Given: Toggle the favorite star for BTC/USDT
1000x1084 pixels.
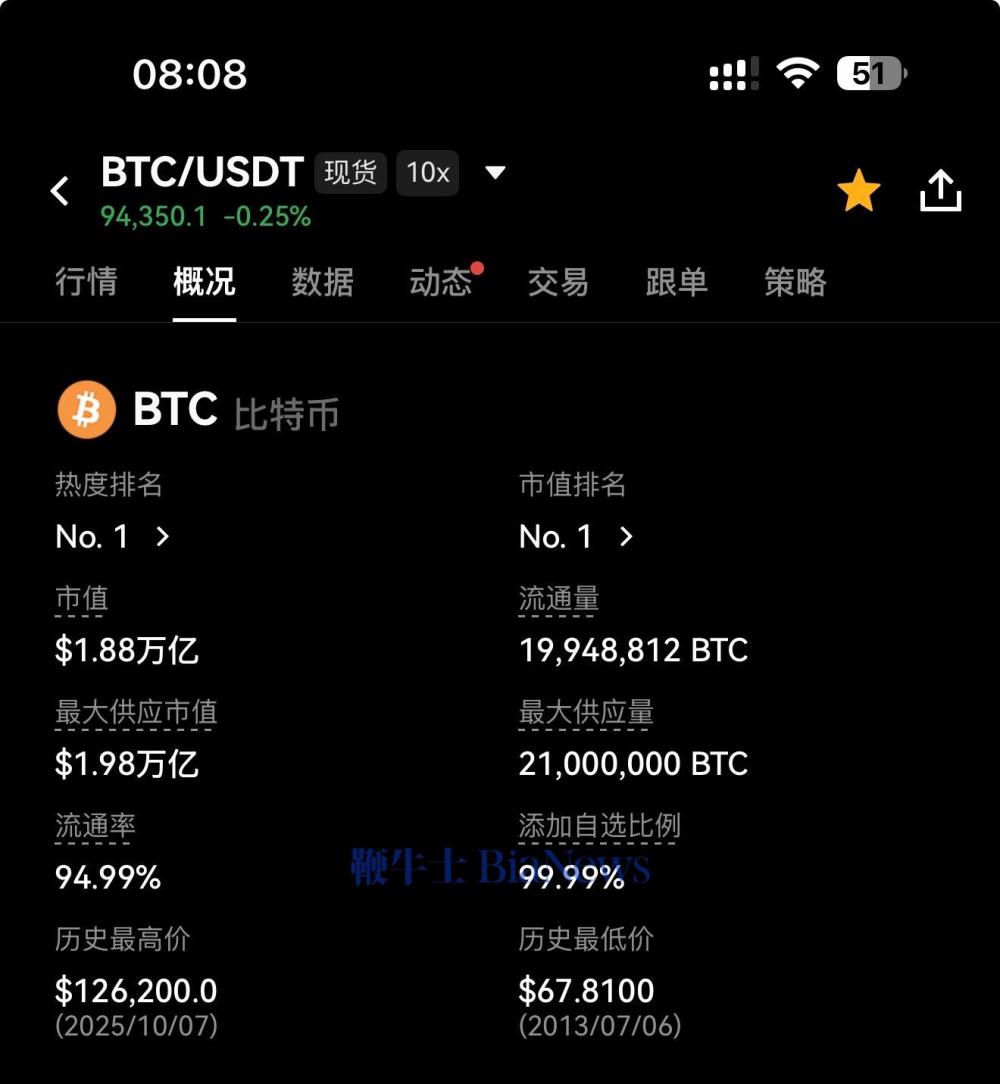Looking at the screenshot, I should tap(858, 191).
